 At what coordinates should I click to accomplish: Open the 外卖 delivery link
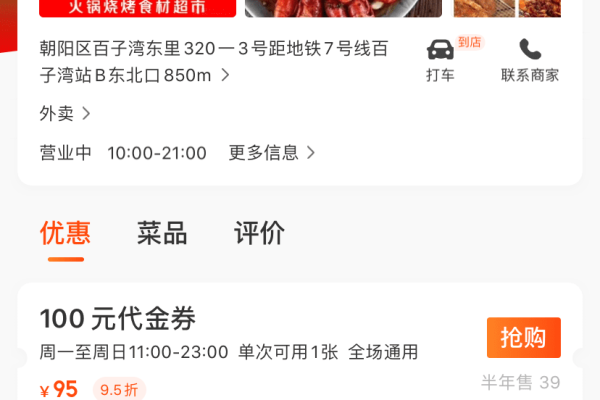pos(65,114)
